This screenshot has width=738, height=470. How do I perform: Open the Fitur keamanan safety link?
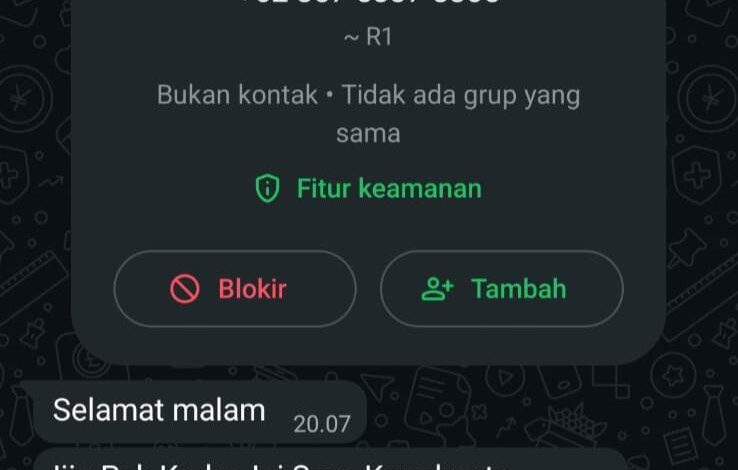coord(368,188)
